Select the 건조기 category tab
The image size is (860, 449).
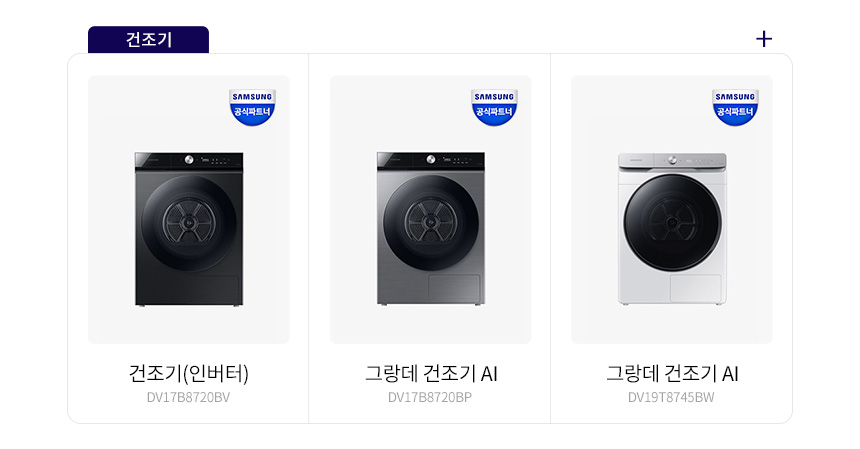(148, 40)
